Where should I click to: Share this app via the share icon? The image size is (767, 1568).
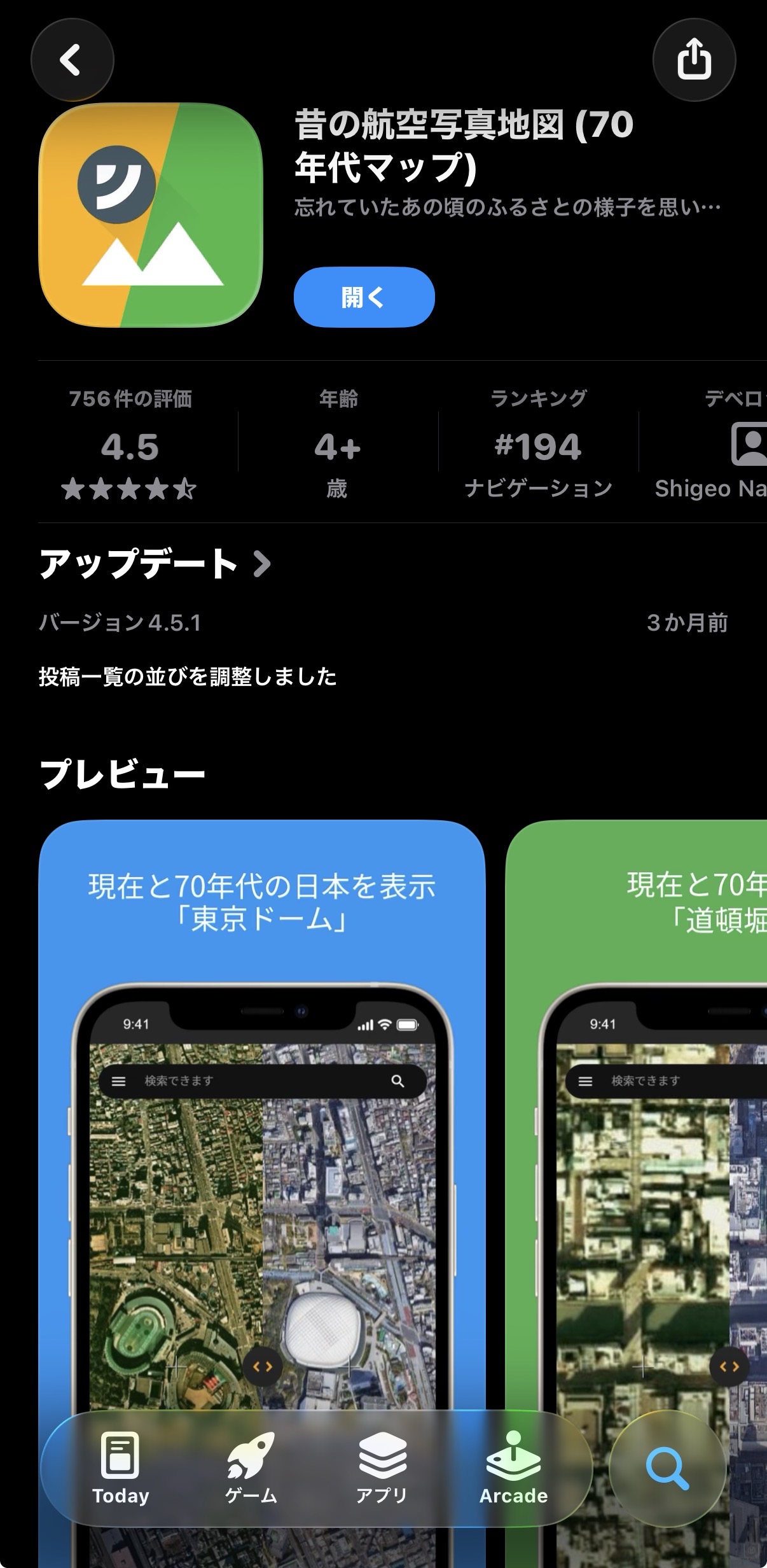pos(694,60)
